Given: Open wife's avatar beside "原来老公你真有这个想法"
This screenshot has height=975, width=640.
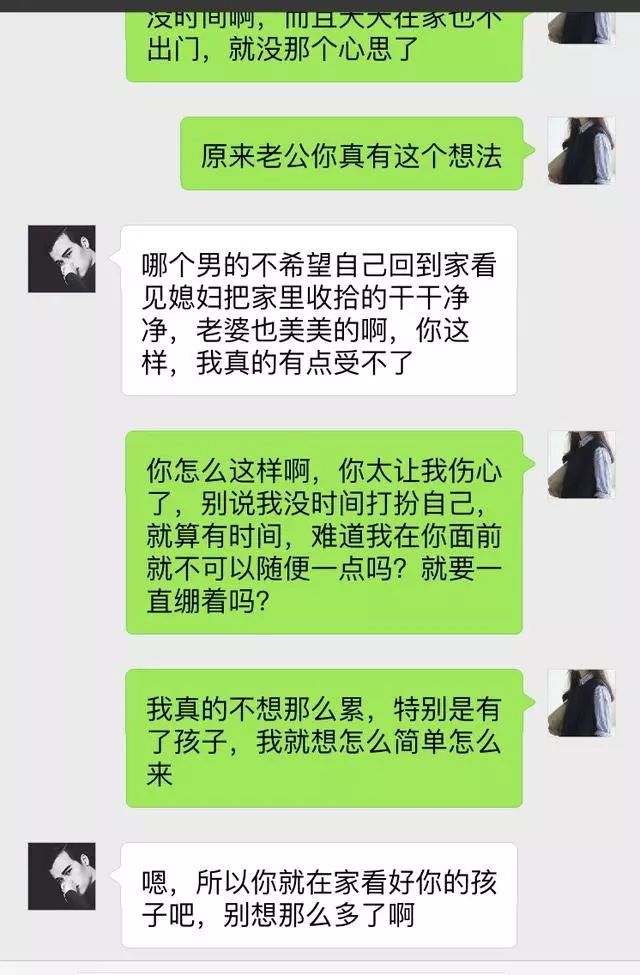Looking at the screenshot, I should [x=581, y=151].
